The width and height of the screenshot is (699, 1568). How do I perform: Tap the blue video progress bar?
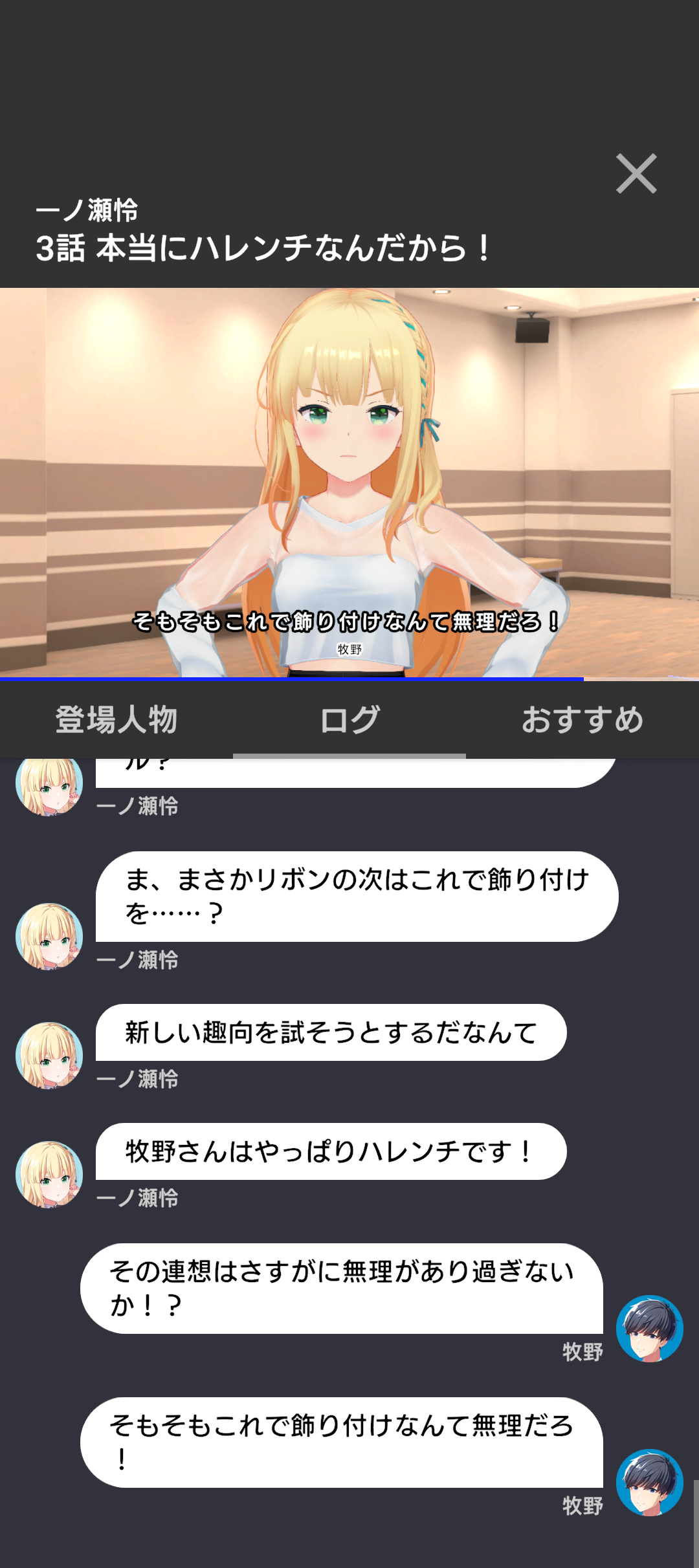[291, 679]
